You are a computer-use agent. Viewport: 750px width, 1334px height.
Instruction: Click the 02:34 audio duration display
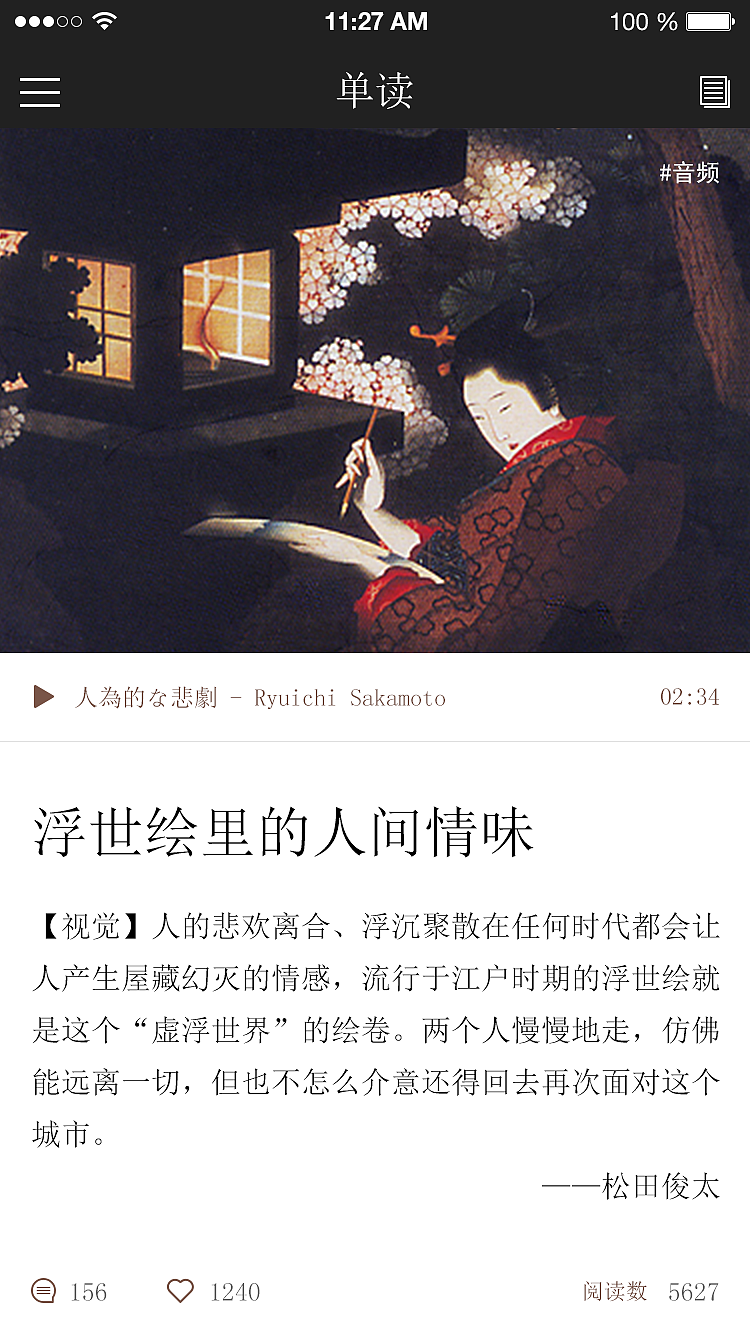690,698
